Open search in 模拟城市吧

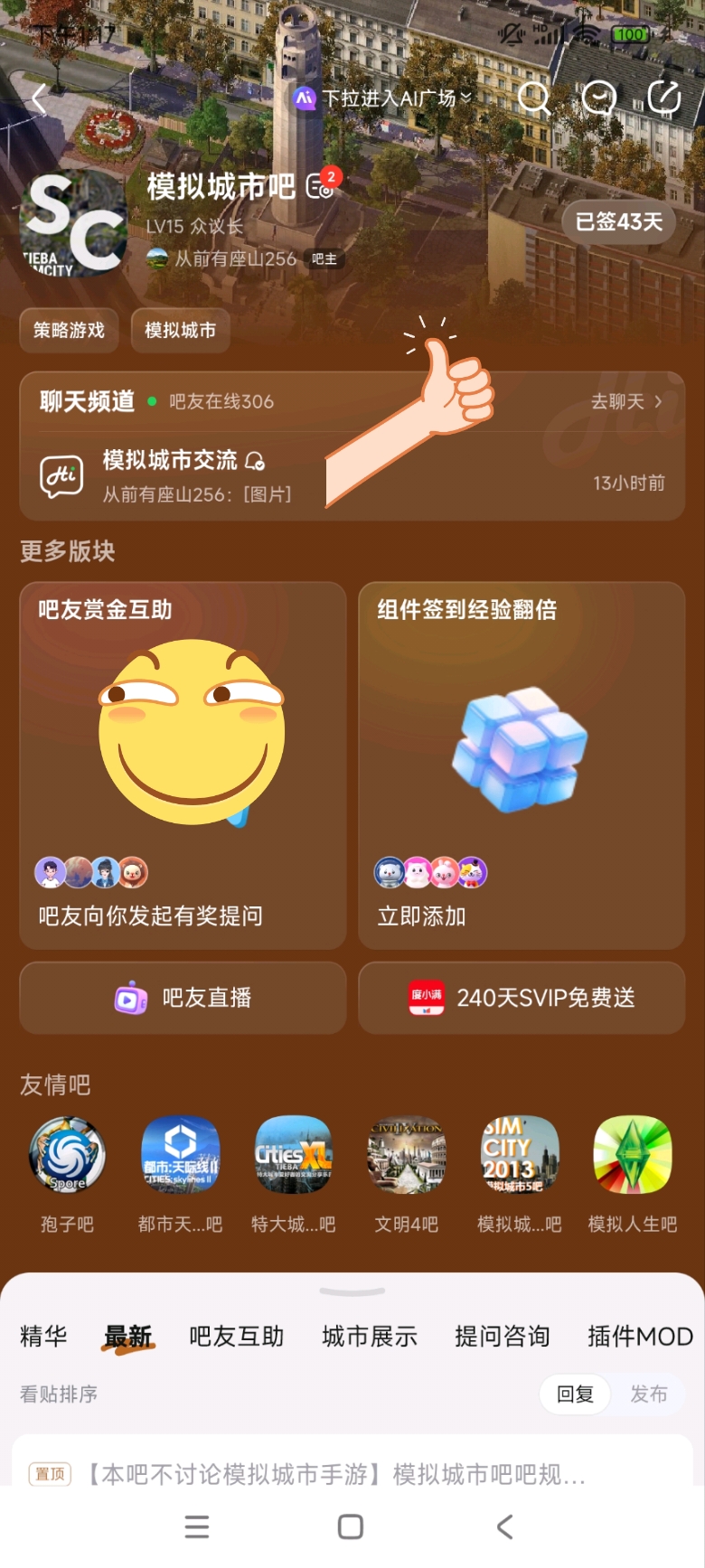coord(533,98)
